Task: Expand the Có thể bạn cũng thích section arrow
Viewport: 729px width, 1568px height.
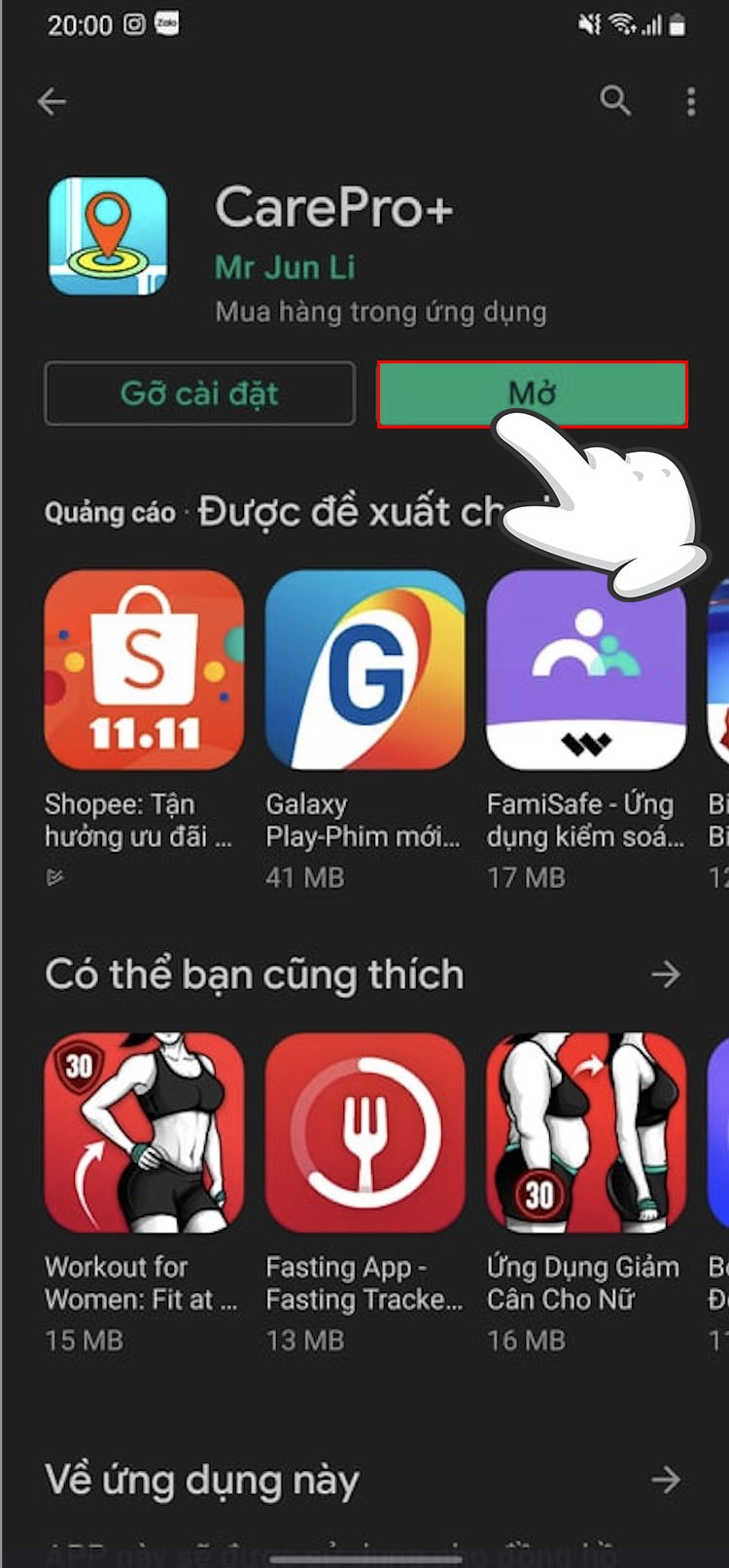Action: pyautogui.click(x=666, y=973)
